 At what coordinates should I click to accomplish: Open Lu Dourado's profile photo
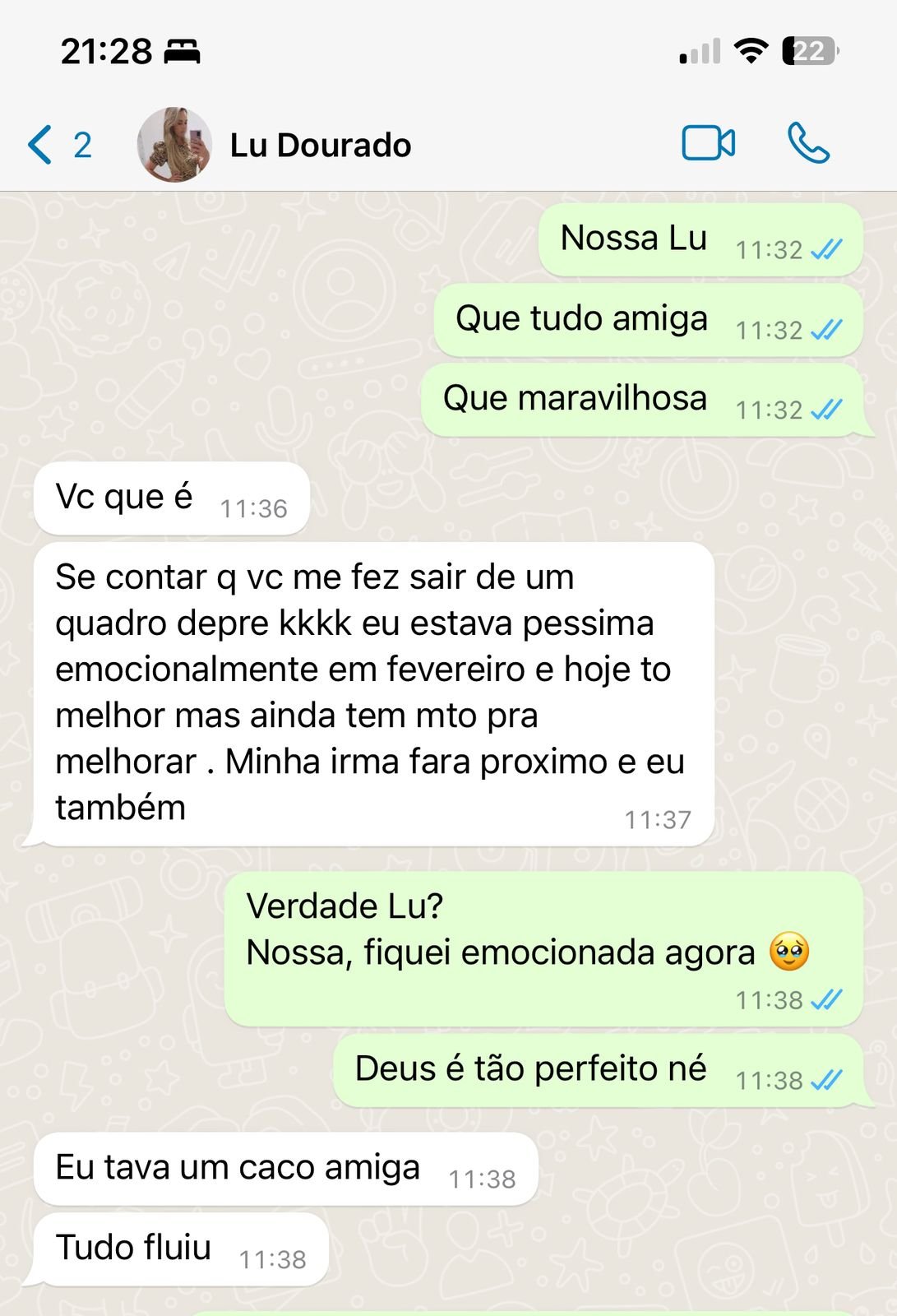(x=174, y=145)
